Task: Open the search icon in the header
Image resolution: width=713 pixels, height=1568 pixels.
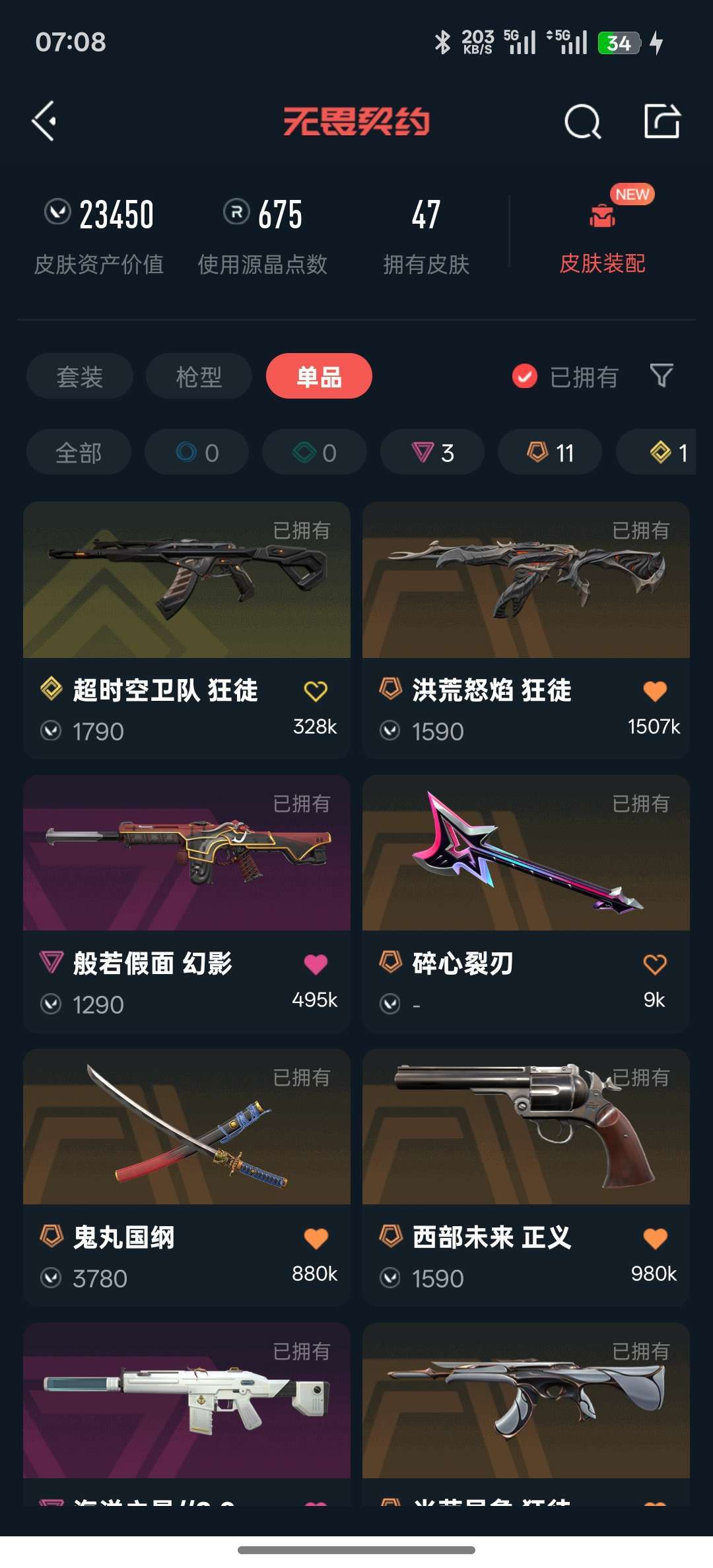Action: (582, 121)
